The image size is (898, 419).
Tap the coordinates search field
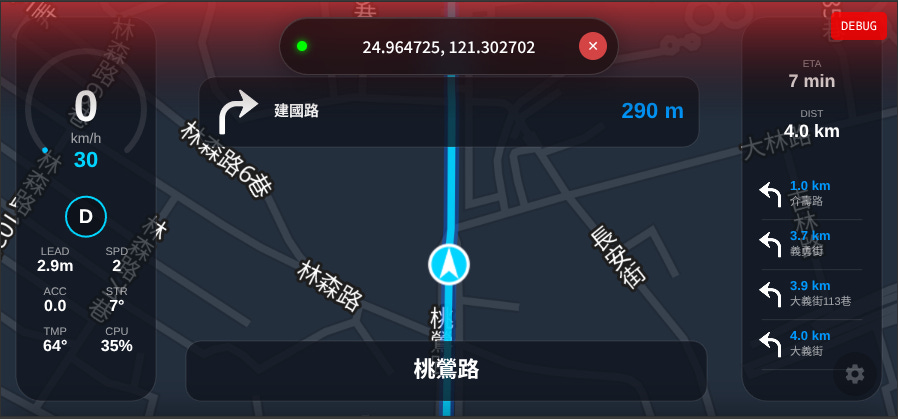tap(448, 47)
